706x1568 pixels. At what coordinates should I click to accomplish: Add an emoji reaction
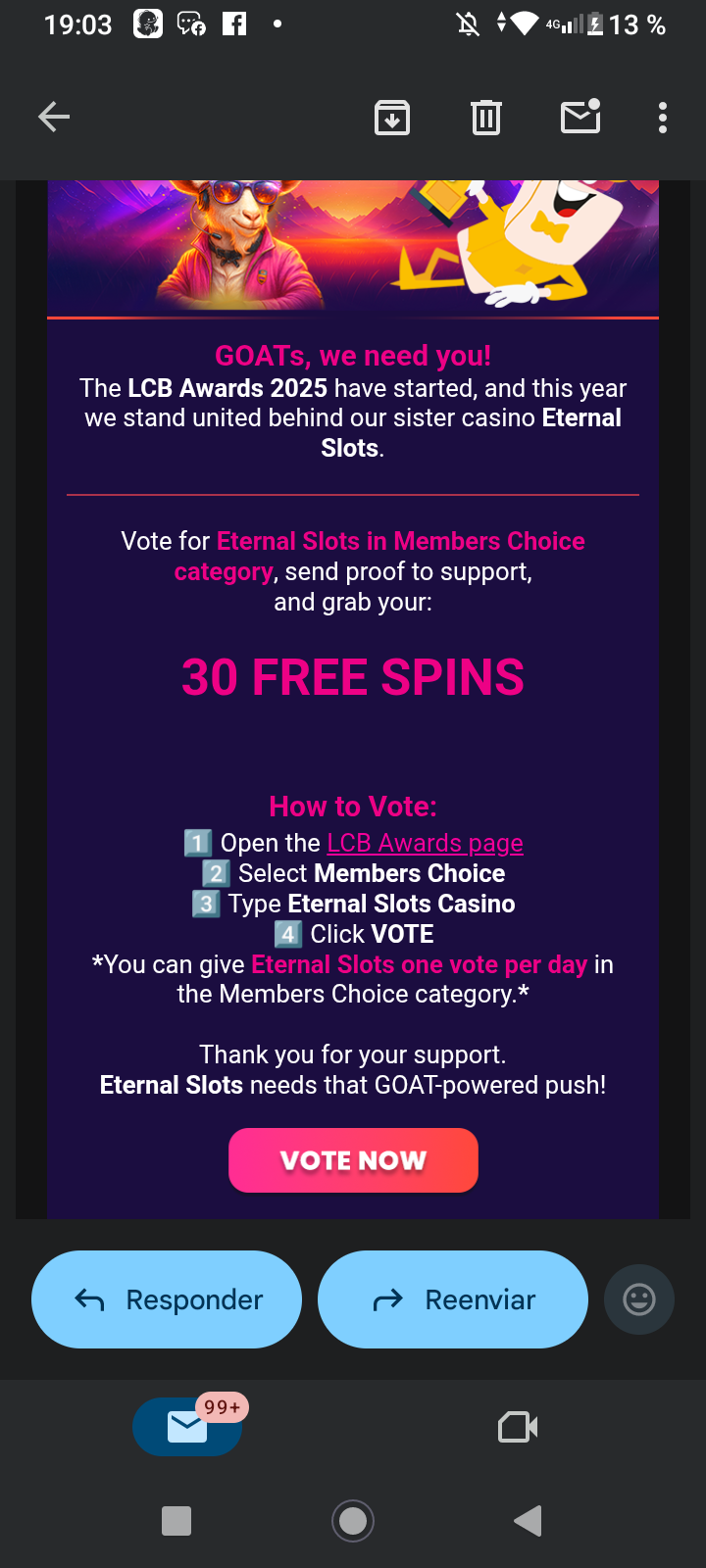(639, 1299)
